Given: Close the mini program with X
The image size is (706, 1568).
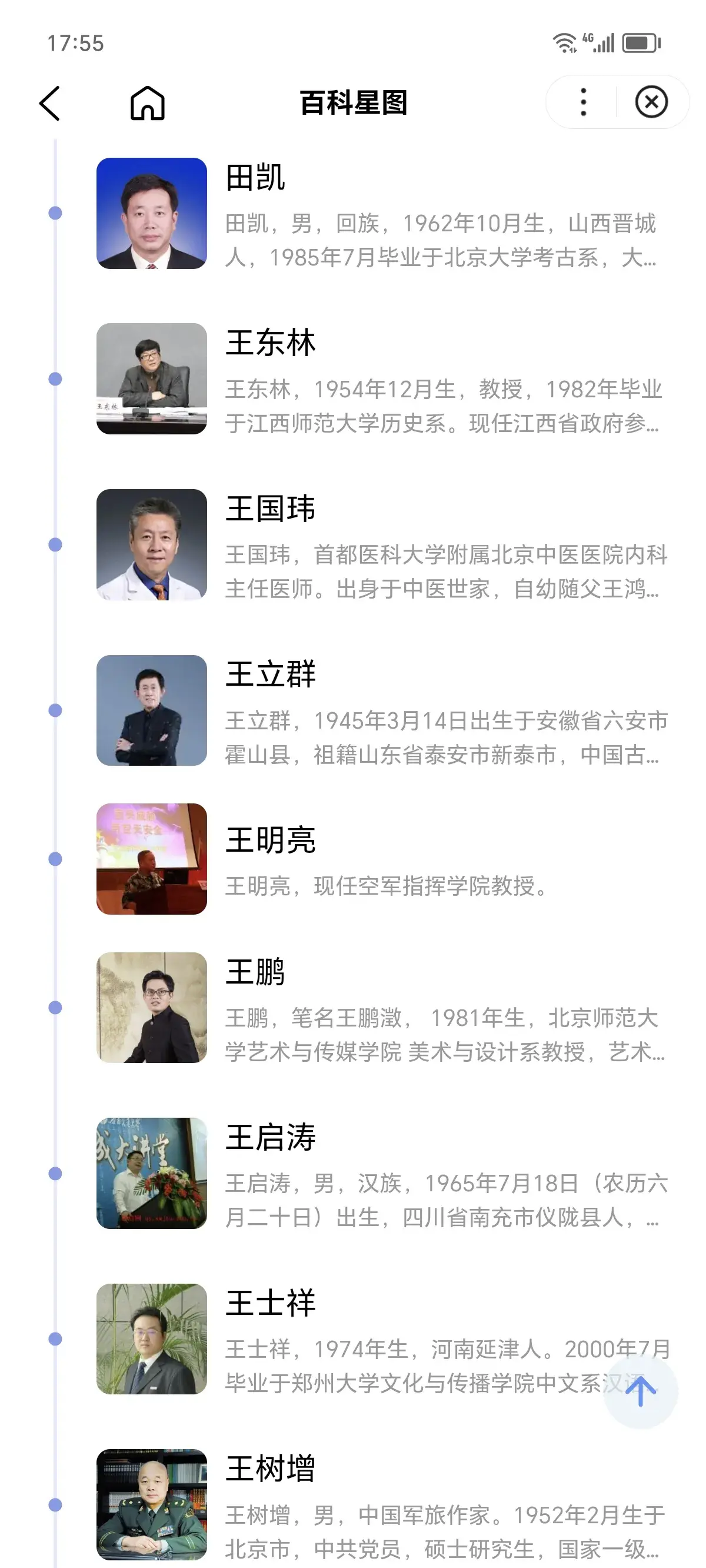Looking at the screenshot, I should (x=651, y=102).
